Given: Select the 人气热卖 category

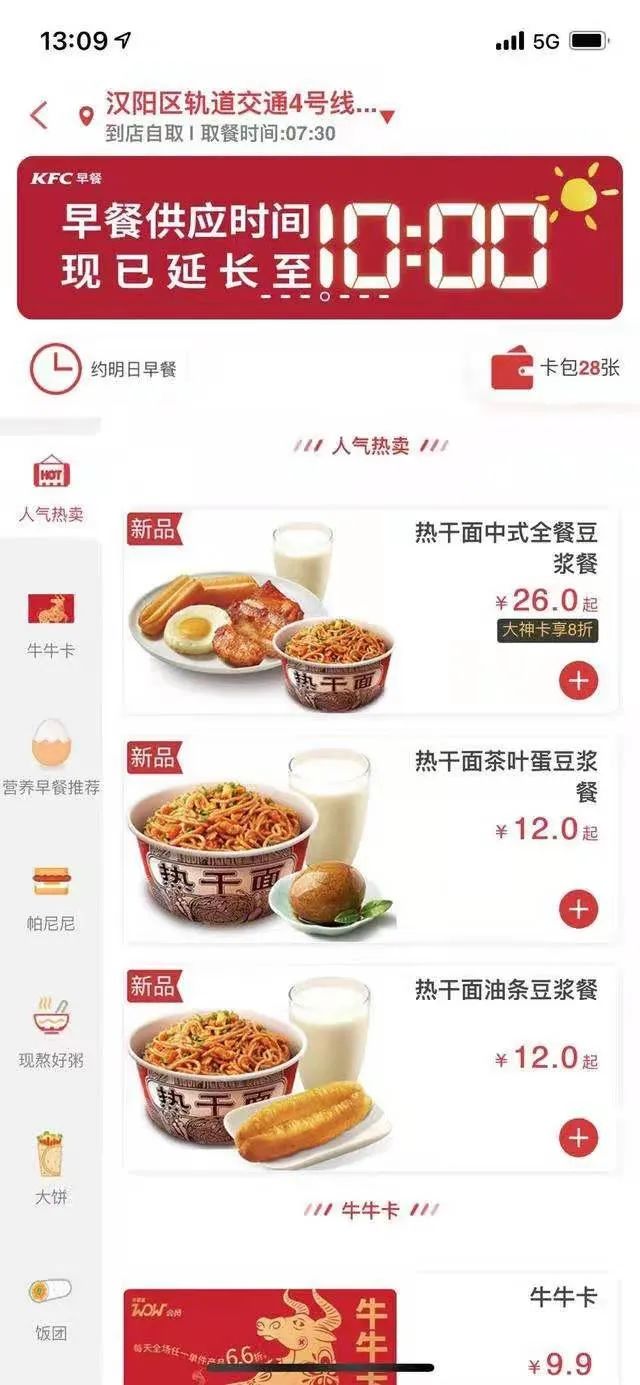Looking at the screenshot, I should click(x=51, y=488).
